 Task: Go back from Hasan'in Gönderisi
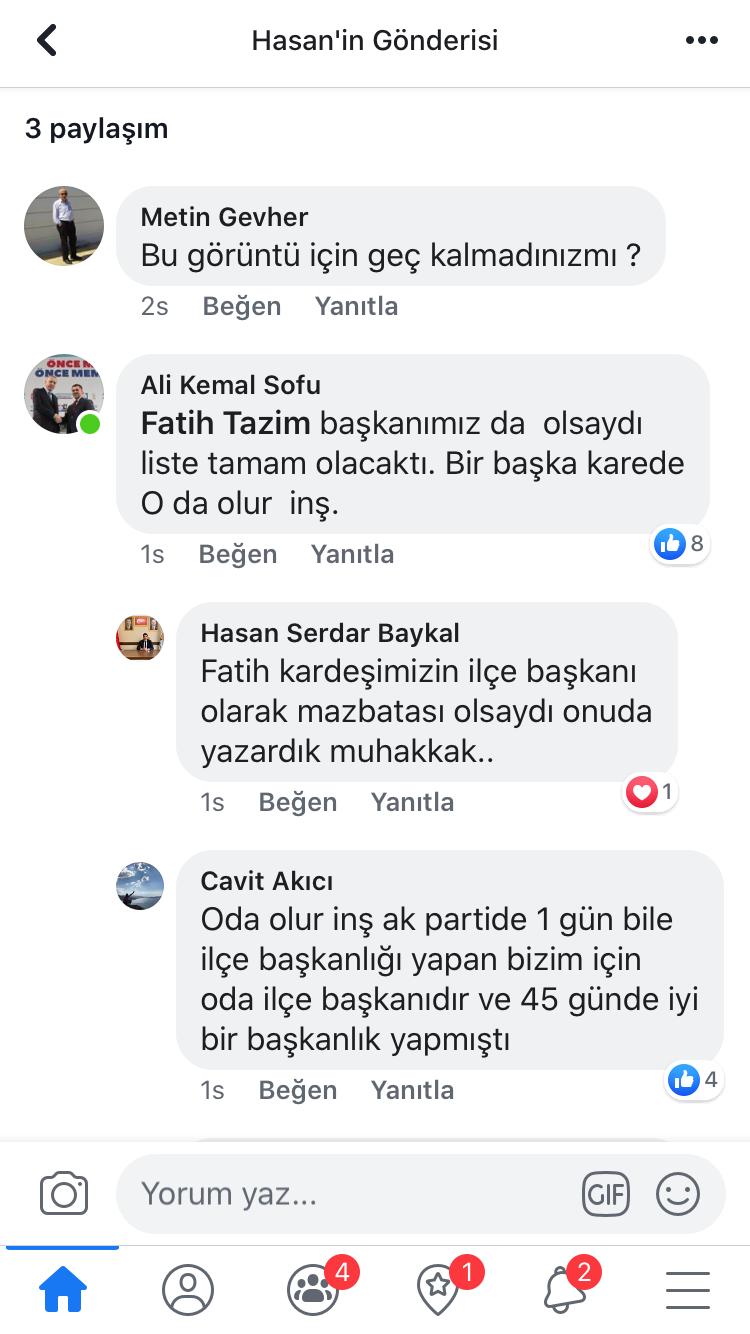[x=47, y=41]
